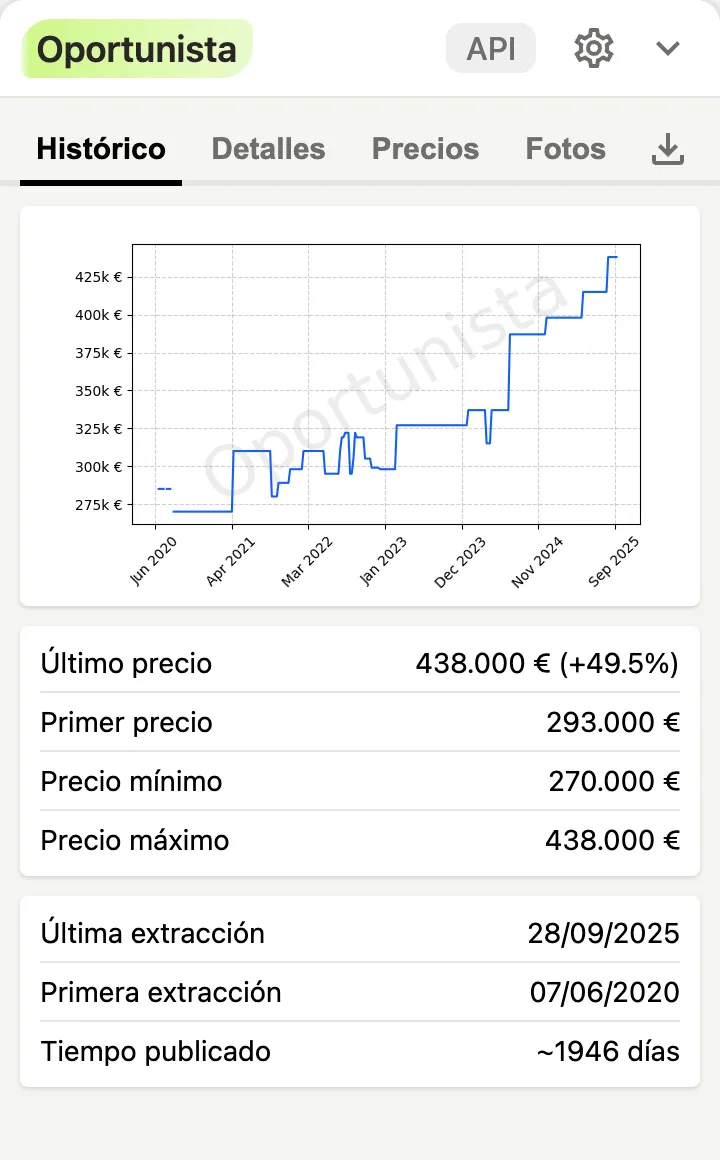Tap the API button
The width and height of the screenshot is (720, 1160).
coord(490,49)
